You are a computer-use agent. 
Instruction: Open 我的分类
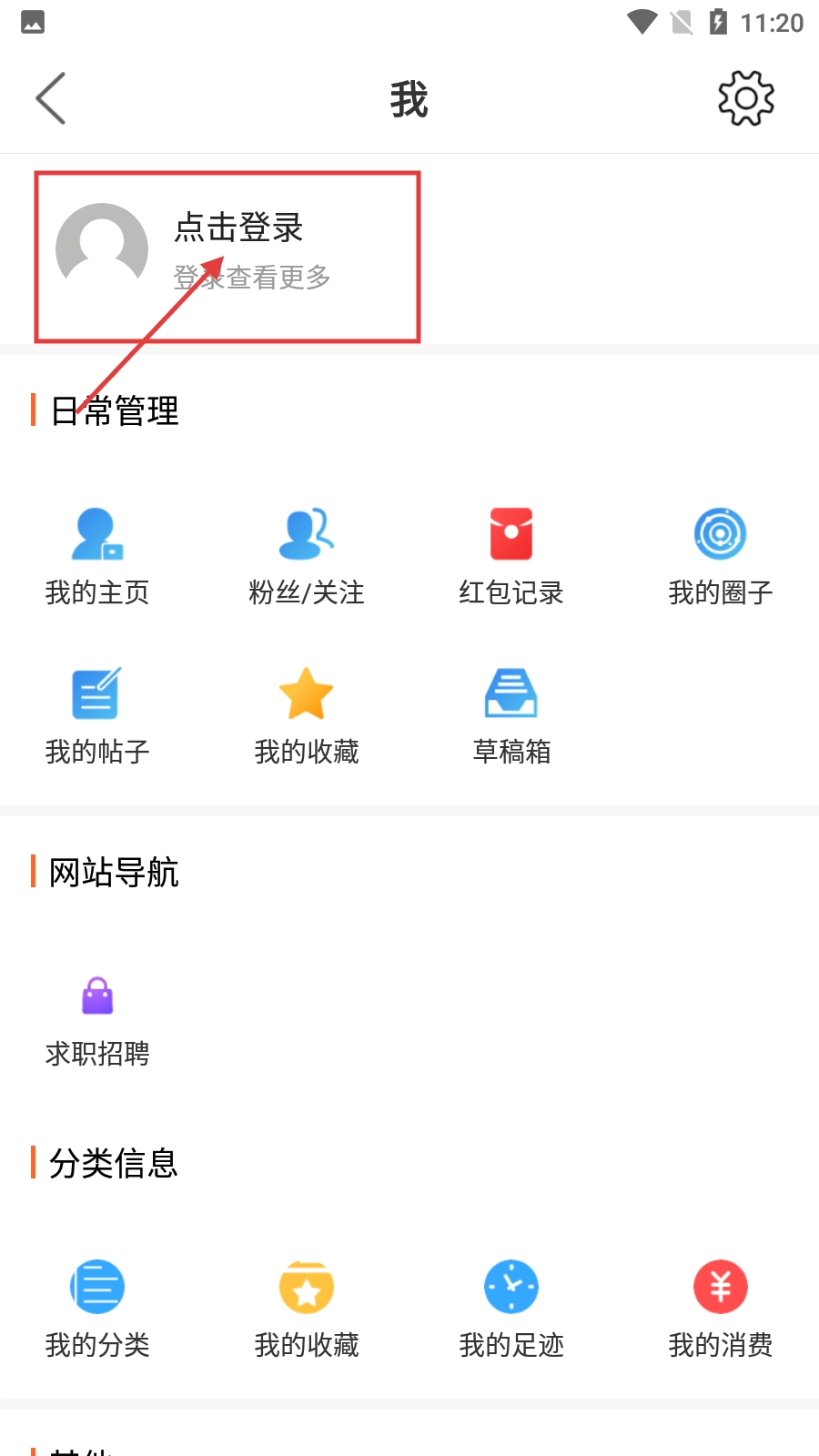coord(97,1308)
